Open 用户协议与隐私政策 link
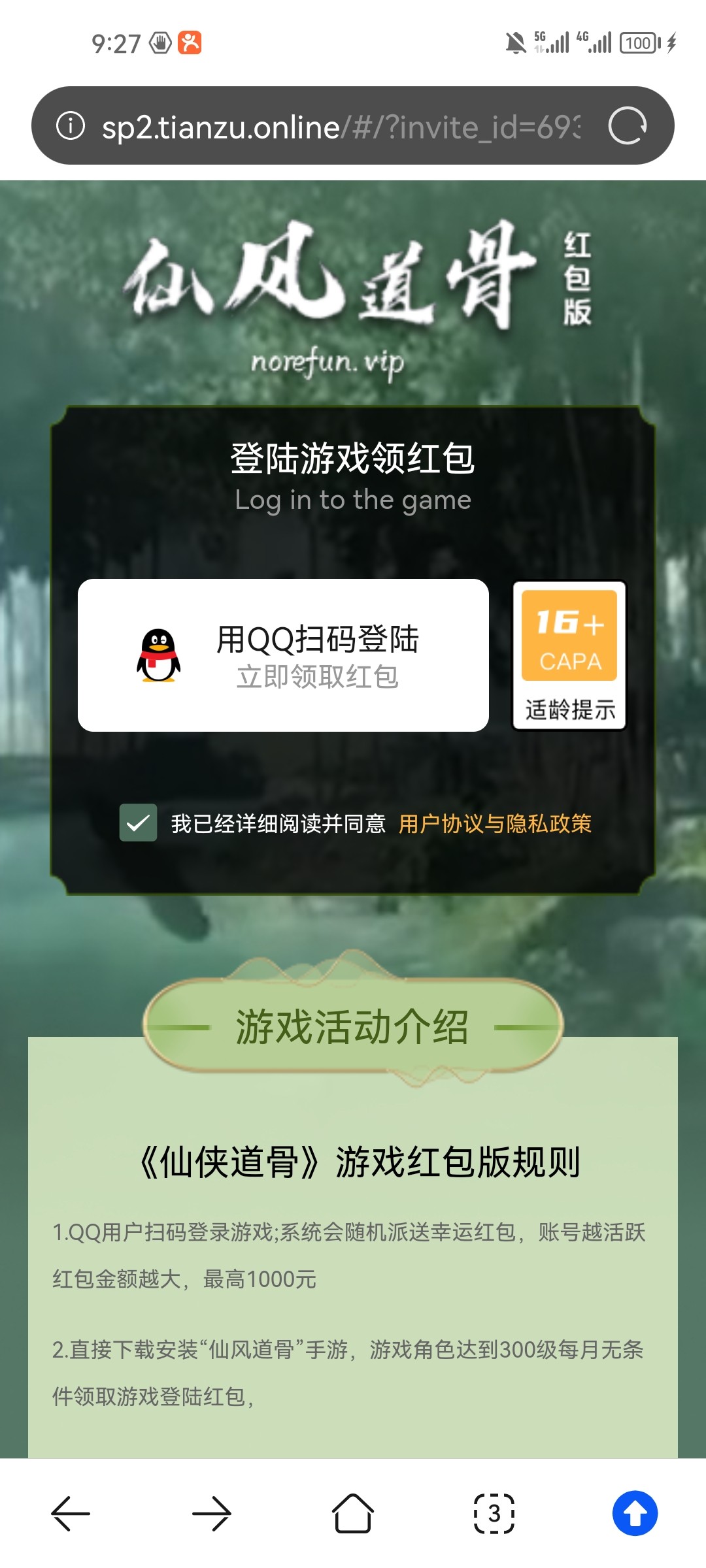Viewport: 706px width, 1568px height. coord(495,824)
